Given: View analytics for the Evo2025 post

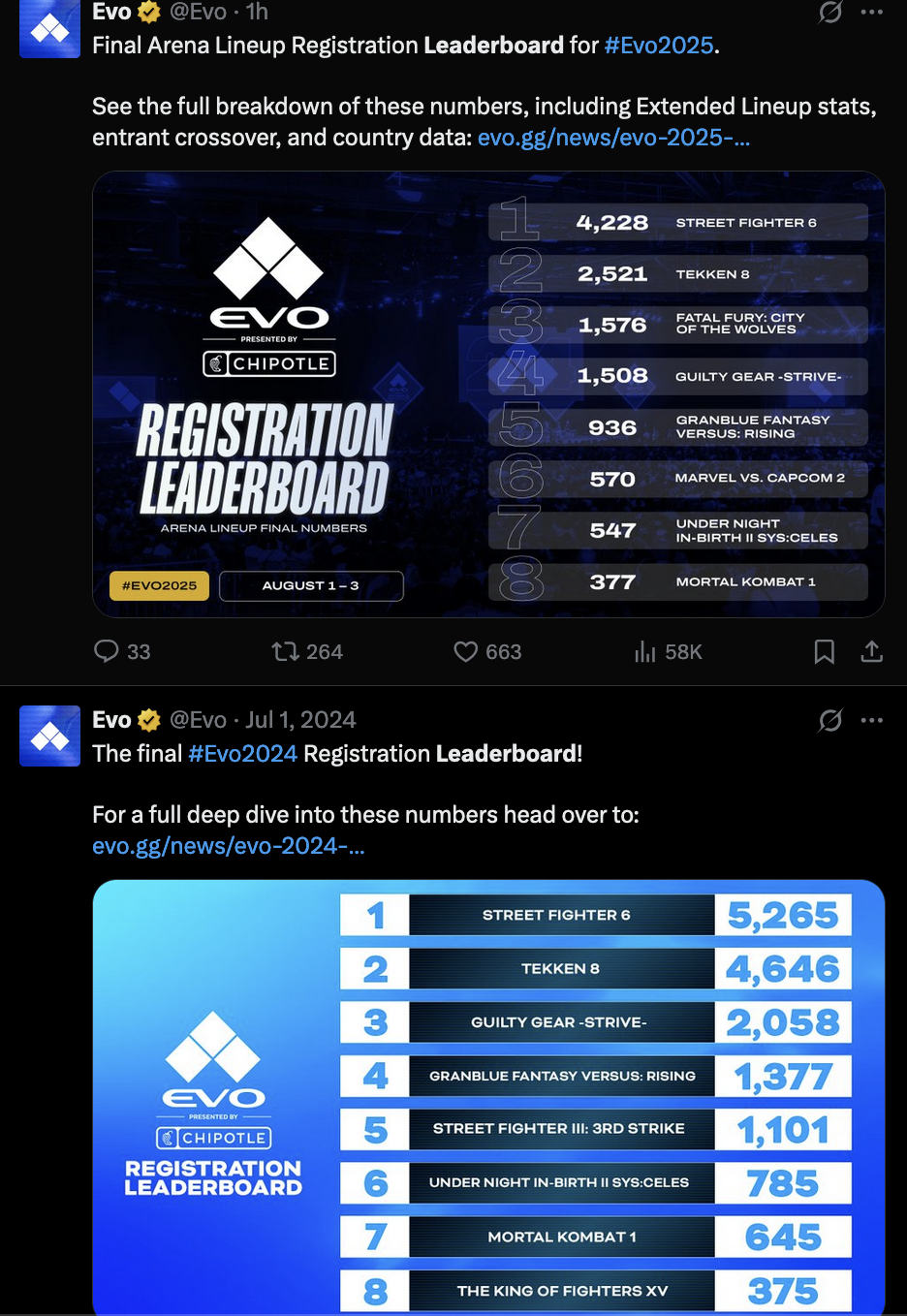Looking at the screenshot, I should pyautogui.click(x=645, y=651).
